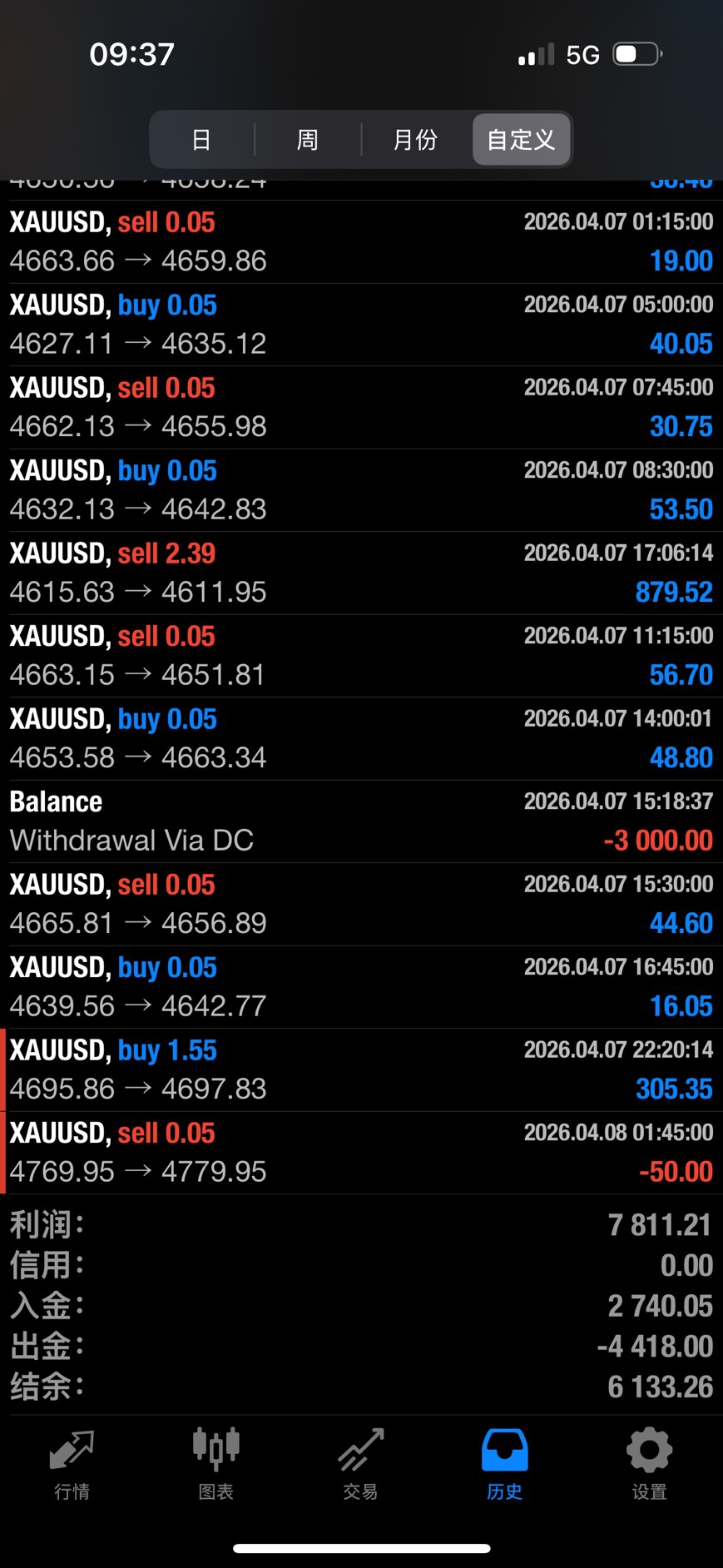Expand the XAUUSD sell 2.39 trade

(361, 573)
